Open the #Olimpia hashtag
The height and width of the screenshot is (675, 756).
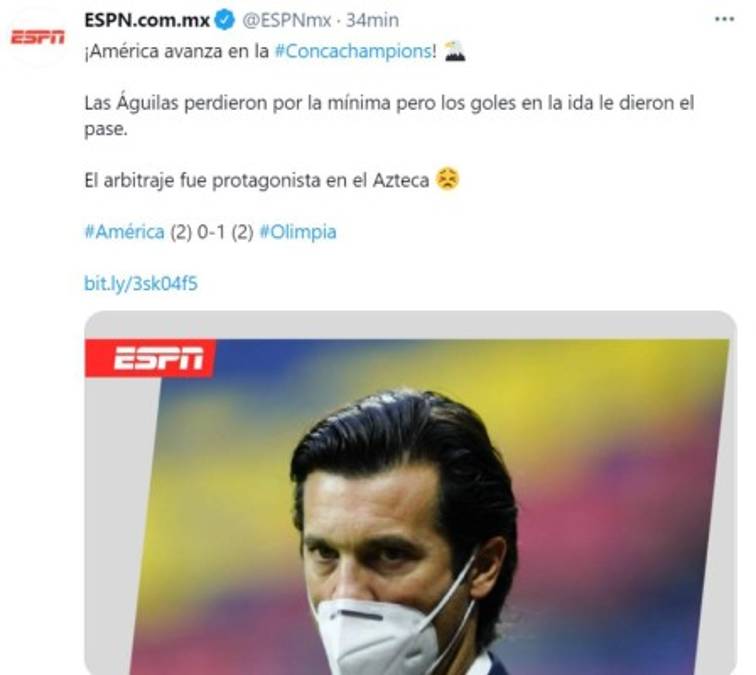pos(297,232)
